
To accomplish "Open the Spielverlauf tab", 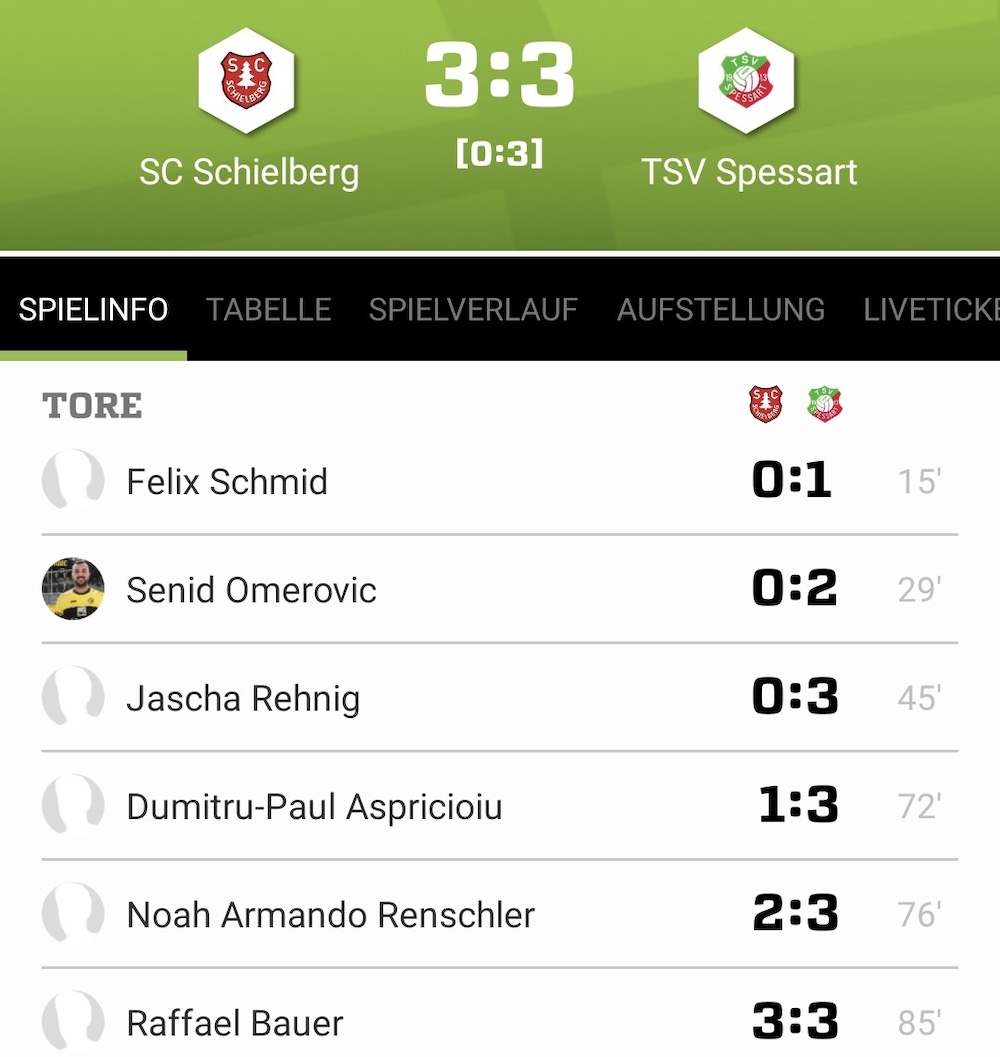I will pos(473,310).
